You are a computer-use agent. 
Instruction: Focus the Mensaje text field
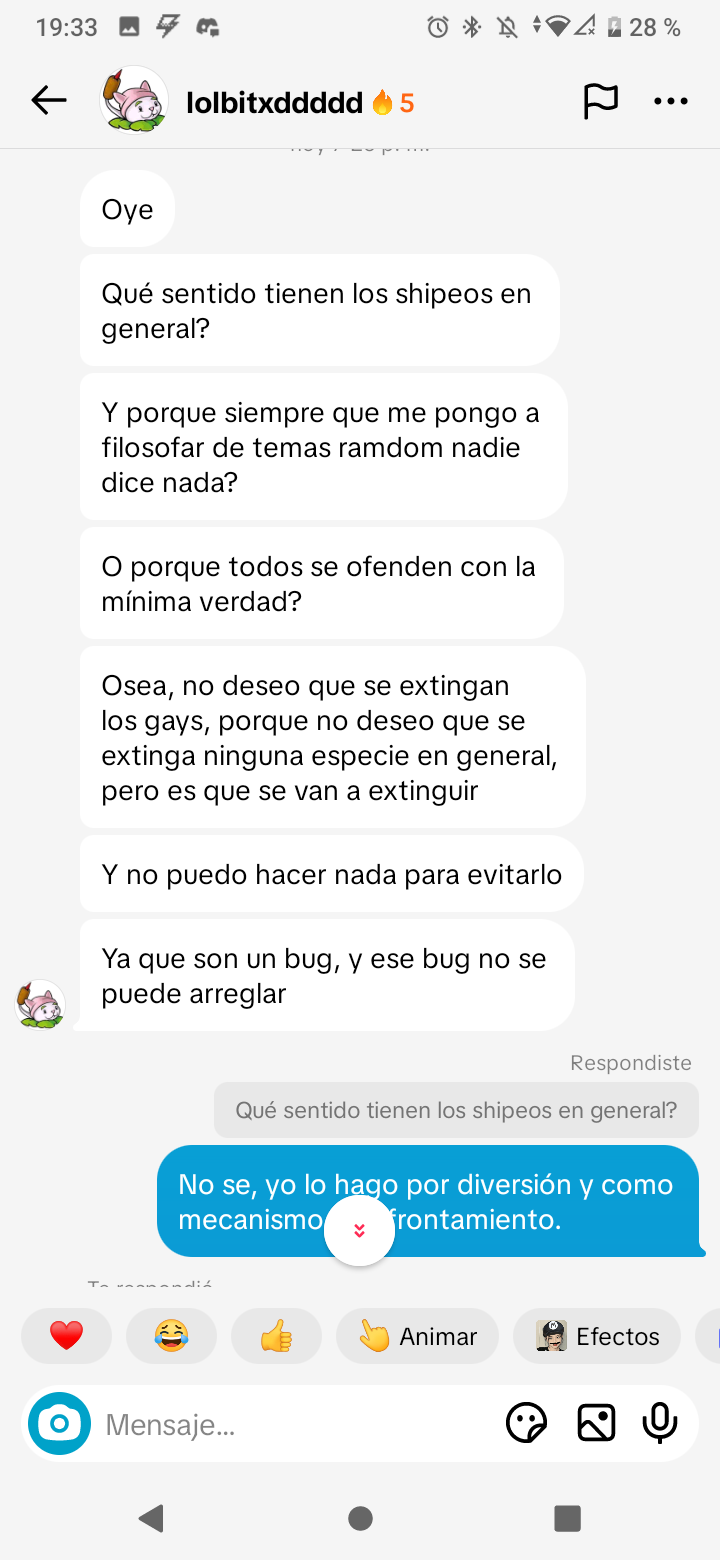[x=295, y=1424]
